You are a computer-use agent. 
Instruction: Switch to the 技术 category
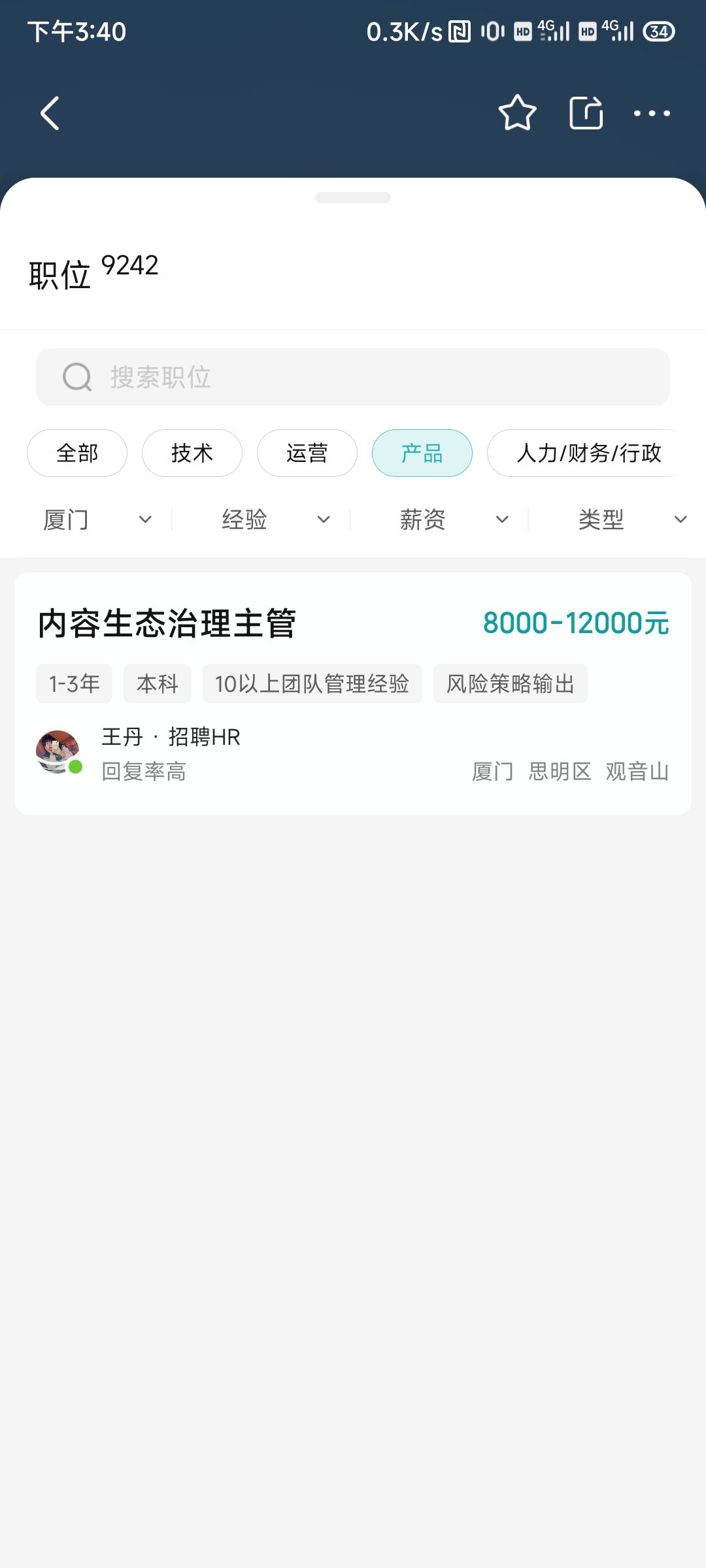tap(192, 453)
